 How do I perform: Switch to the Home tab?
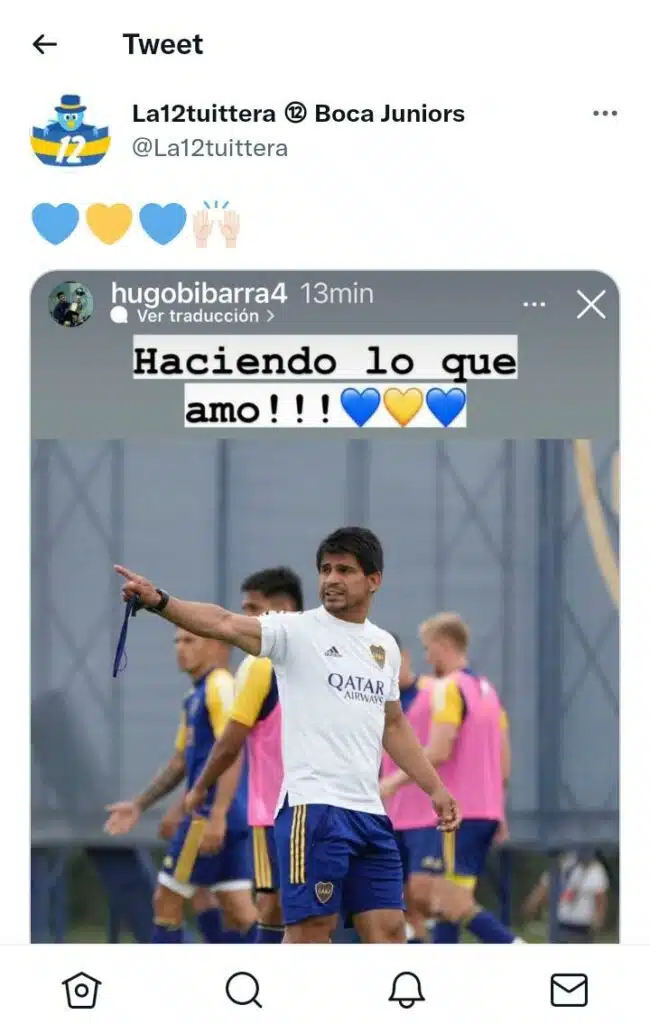(81, 989)
